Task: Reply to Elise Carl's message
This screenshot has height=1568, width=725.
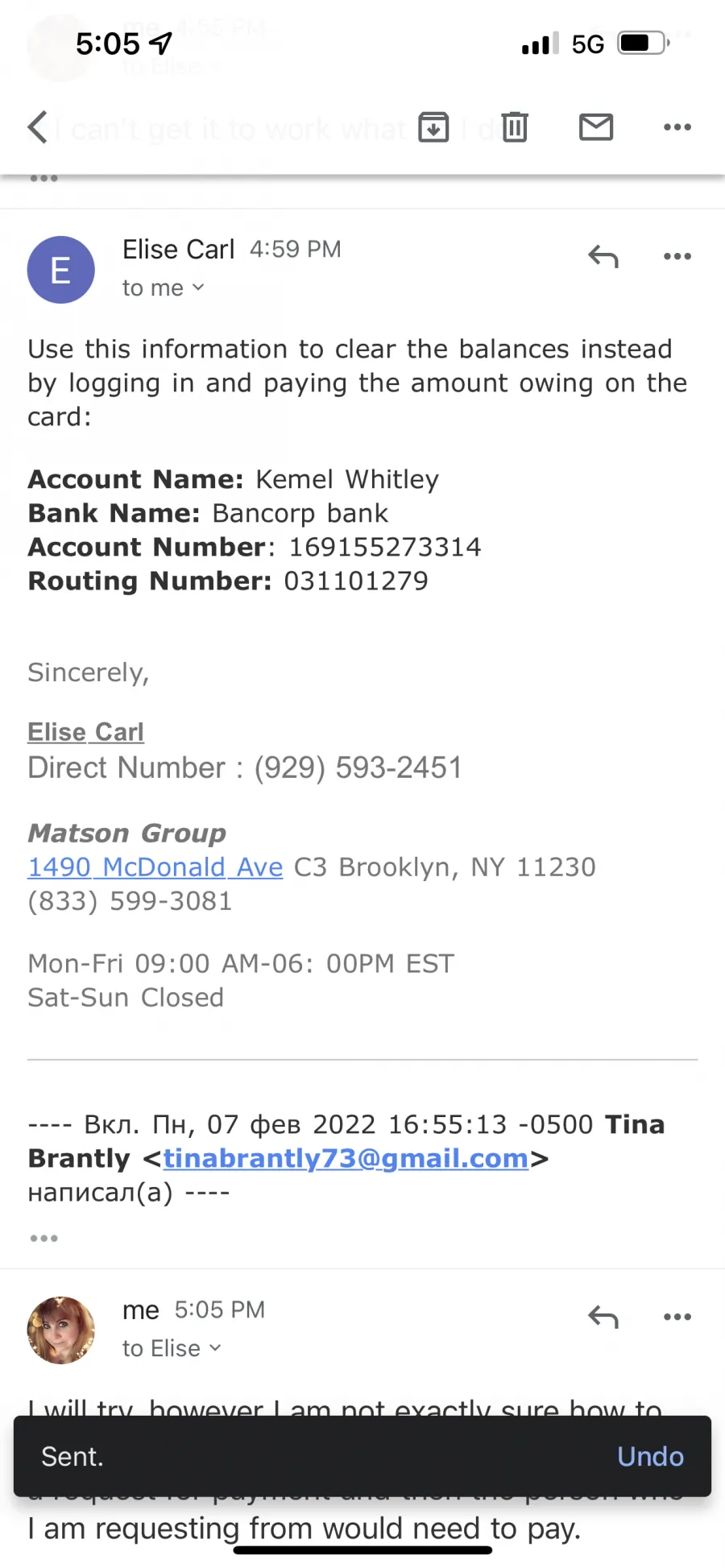Action: coord(603,256)
